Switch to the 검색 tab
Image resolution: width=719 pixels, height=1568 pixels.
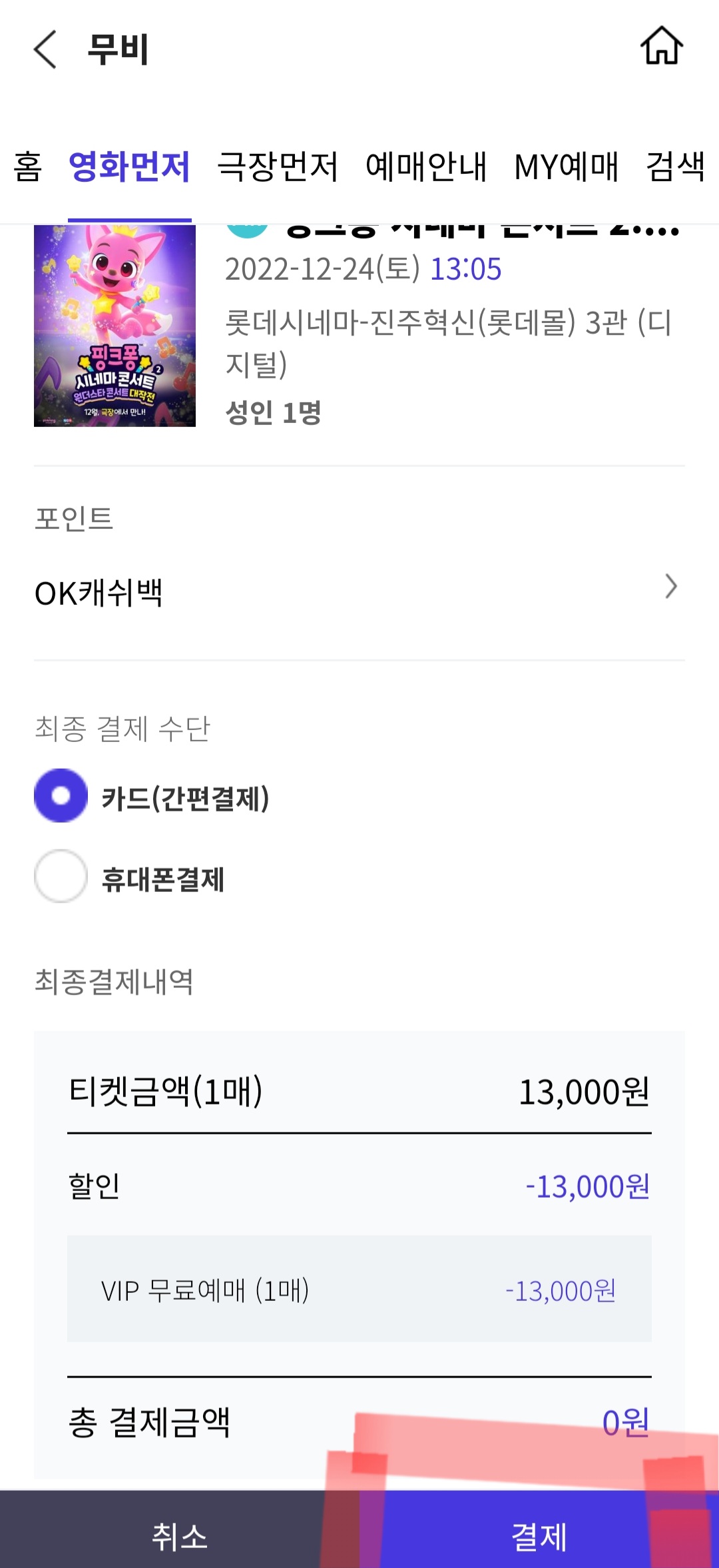tap(676, 167)
